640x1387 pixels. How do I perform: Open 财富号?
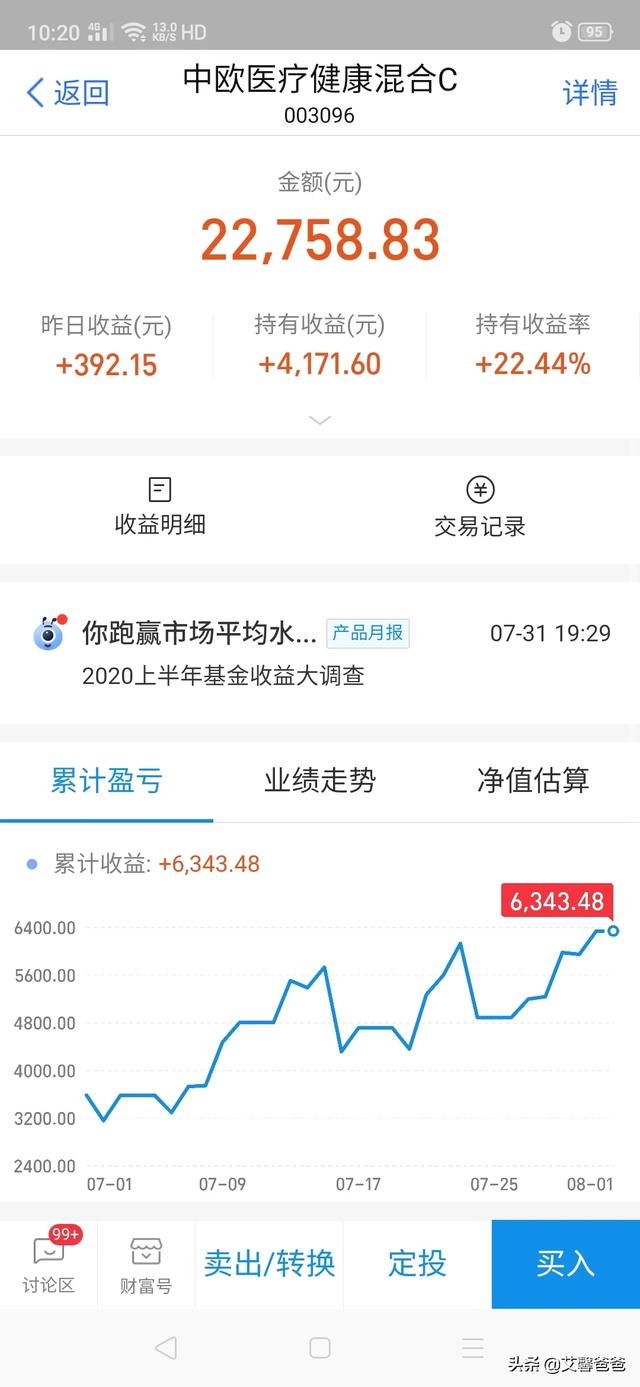coord(146,1264)
